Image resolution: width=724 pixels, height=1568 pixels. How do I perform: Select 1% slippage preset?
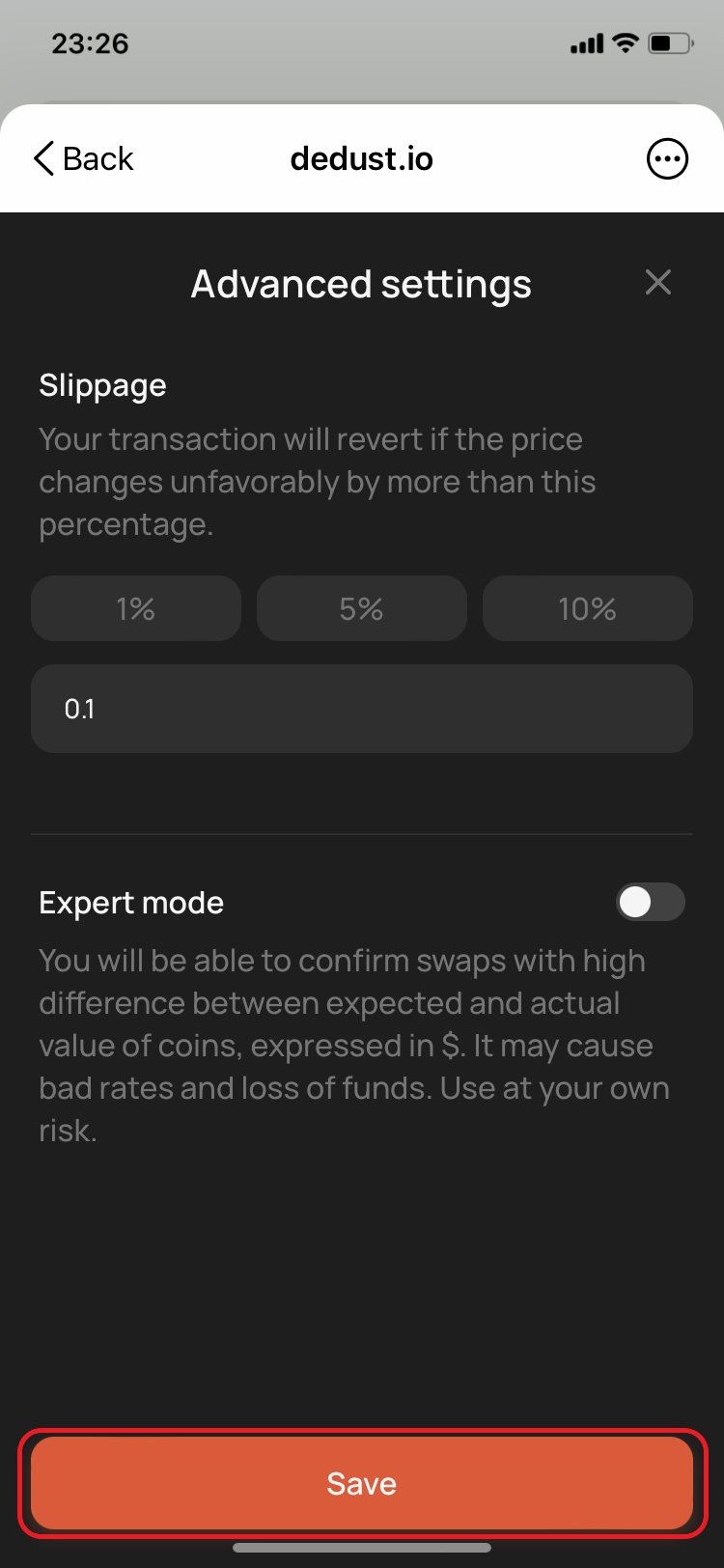(x=136, y=609)
